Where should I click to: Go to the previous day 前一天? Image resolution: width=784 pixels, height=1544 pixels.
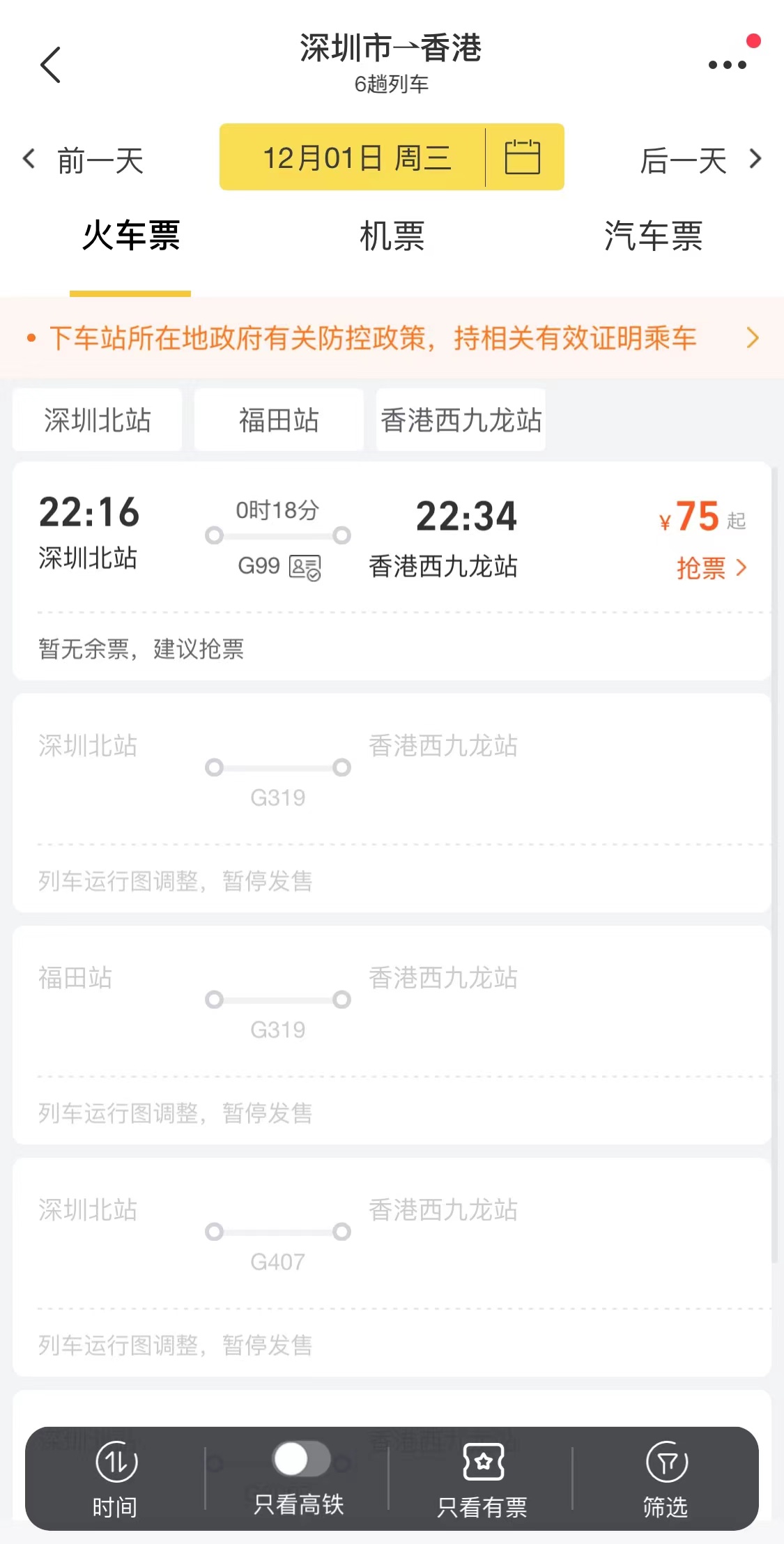(85, 160)
